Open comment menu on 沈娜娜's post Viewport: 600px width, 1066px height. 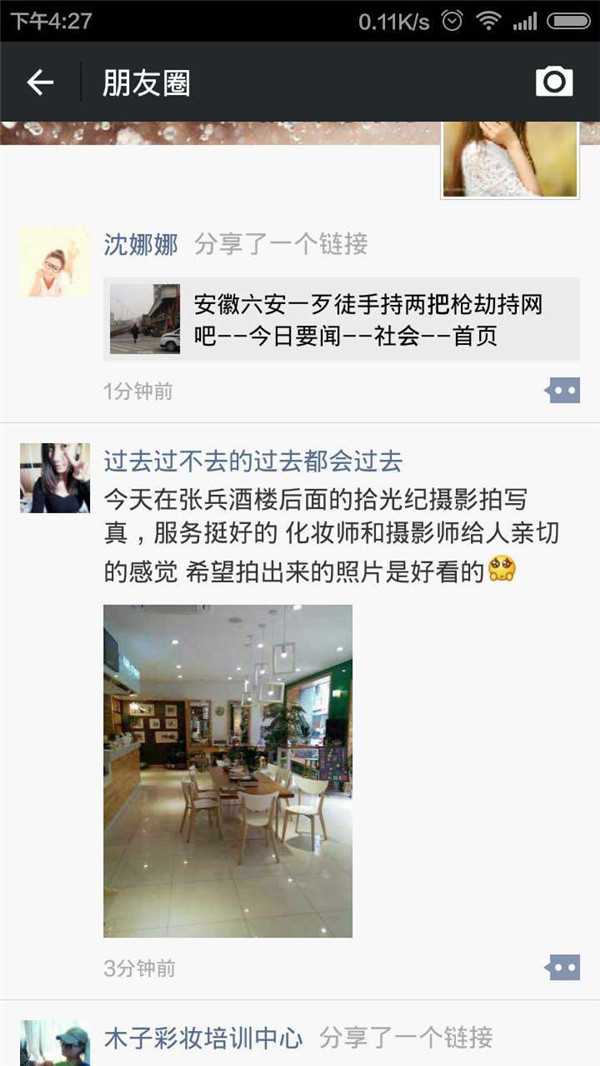(563, 390)
